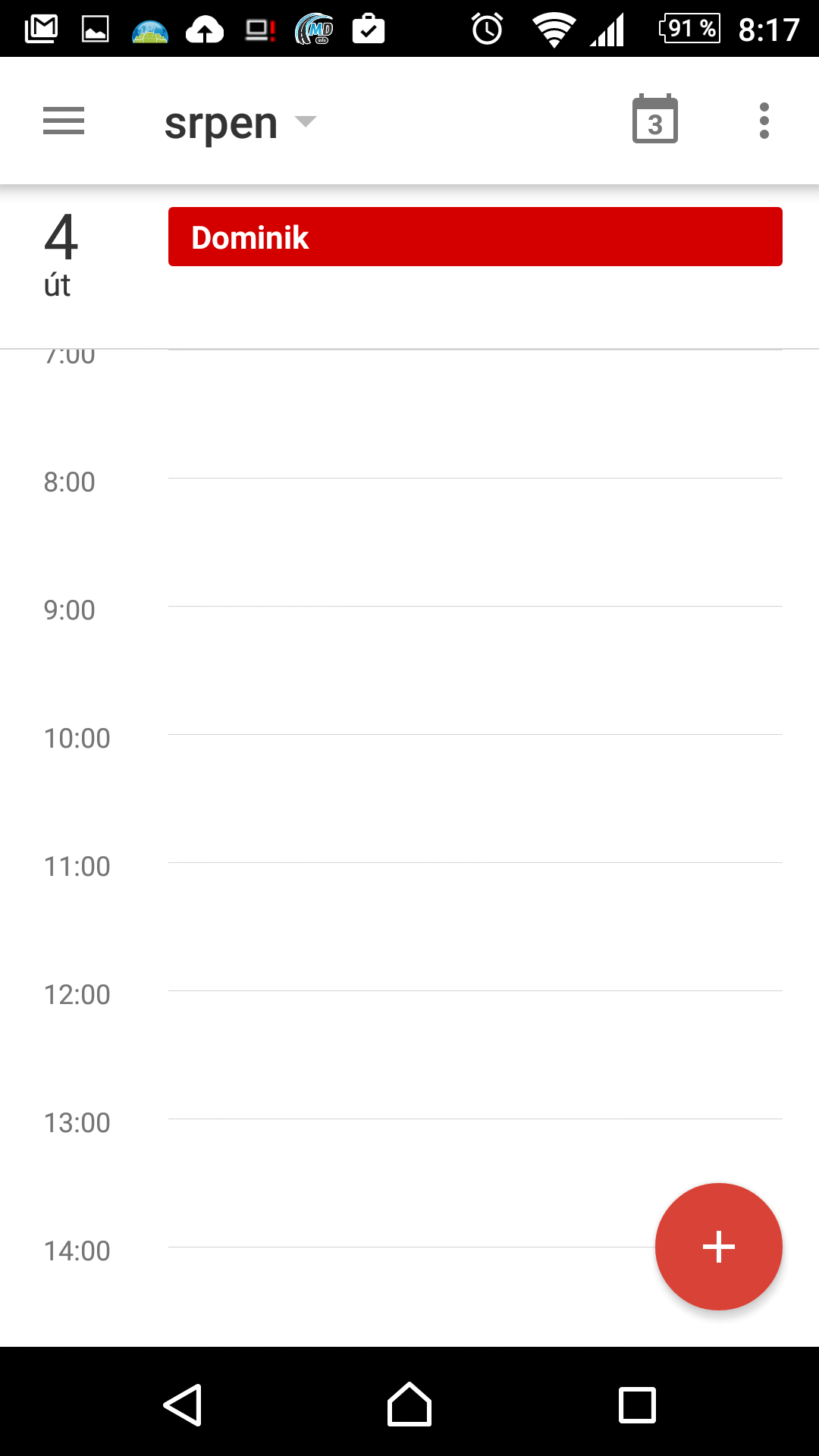Create a new event with the plus button
This screenshot has width=819, height=1456.
coord(719,1247)
